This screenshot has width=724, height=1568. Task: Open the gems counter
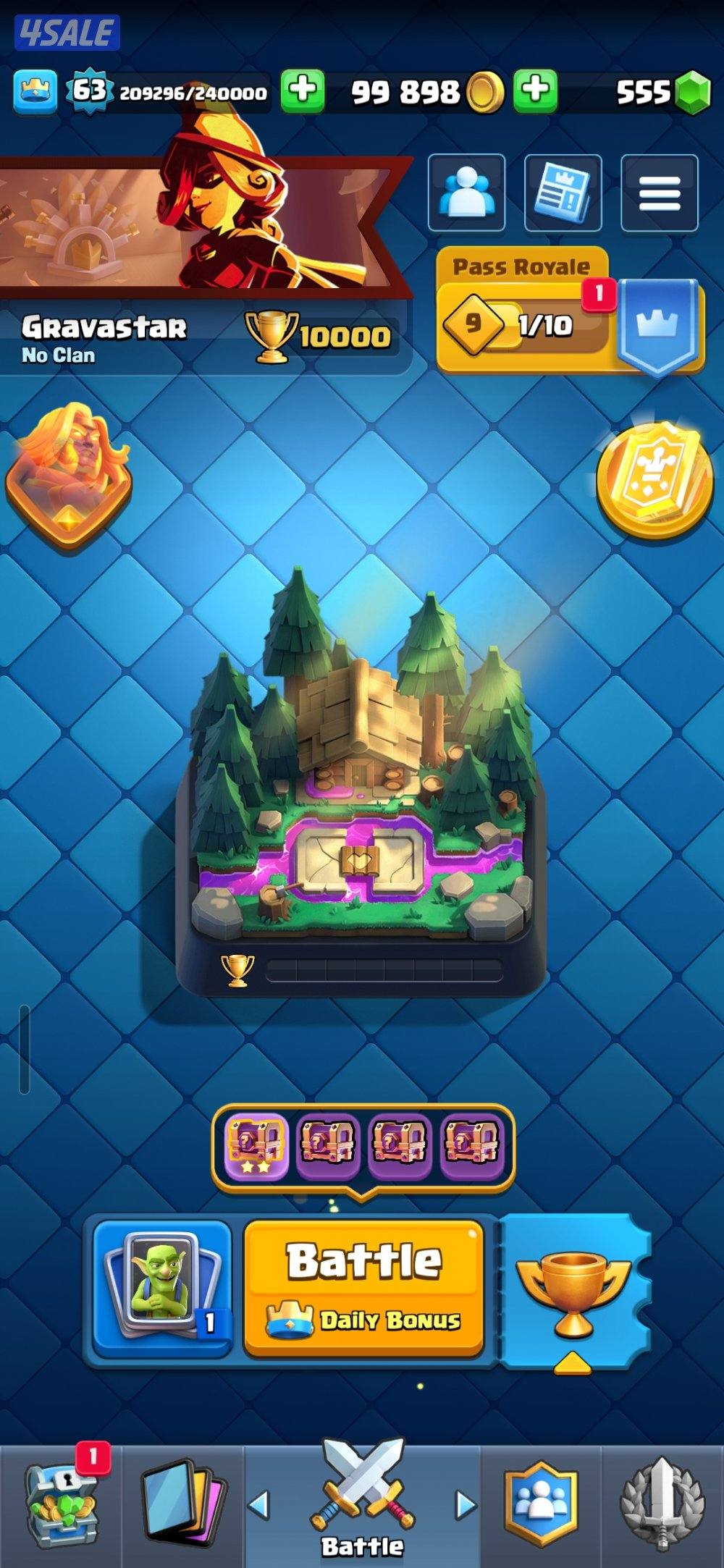coord(662,92)
